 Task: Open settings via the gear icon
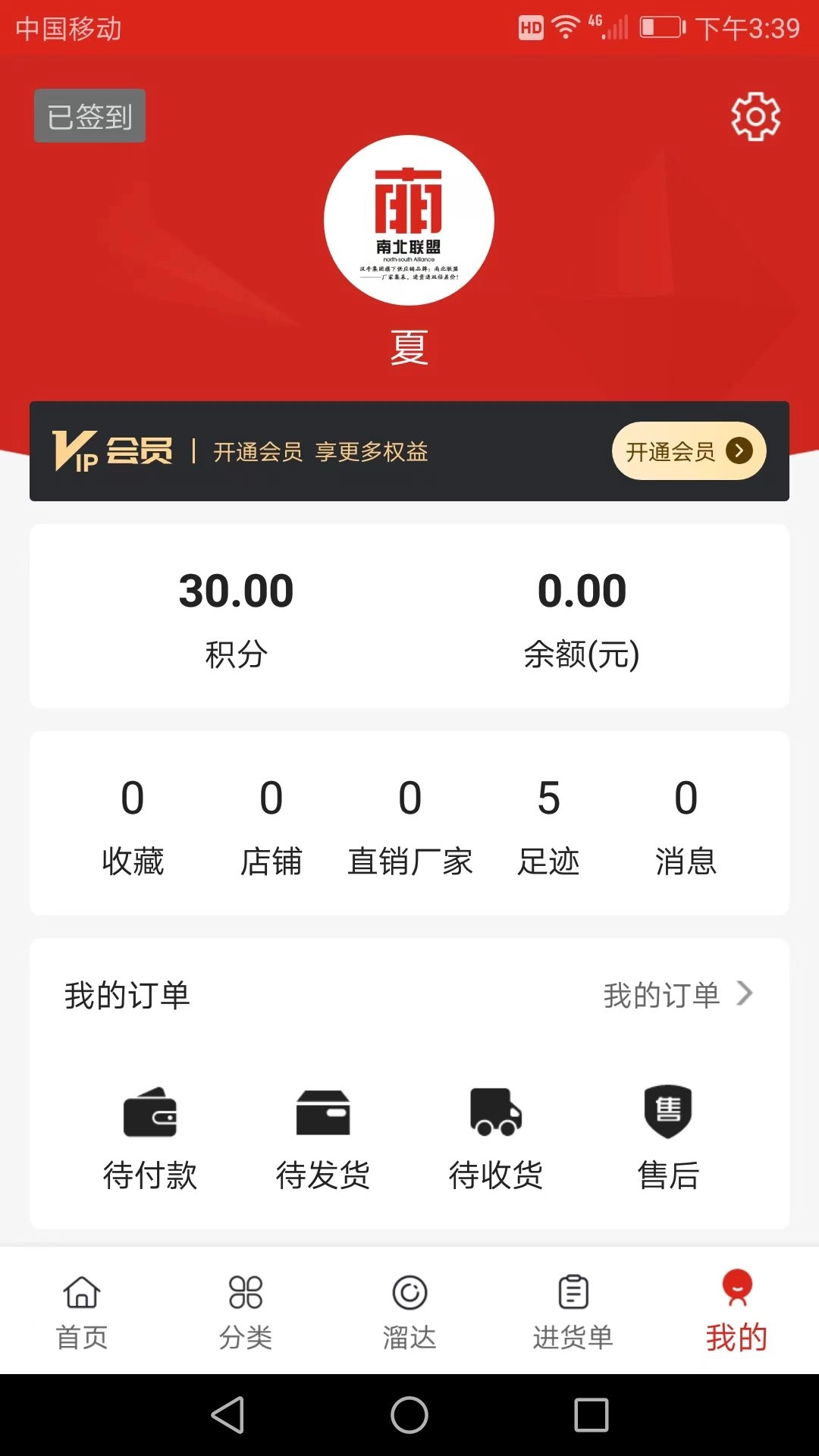pyautogui.click(x=755, y=118)
